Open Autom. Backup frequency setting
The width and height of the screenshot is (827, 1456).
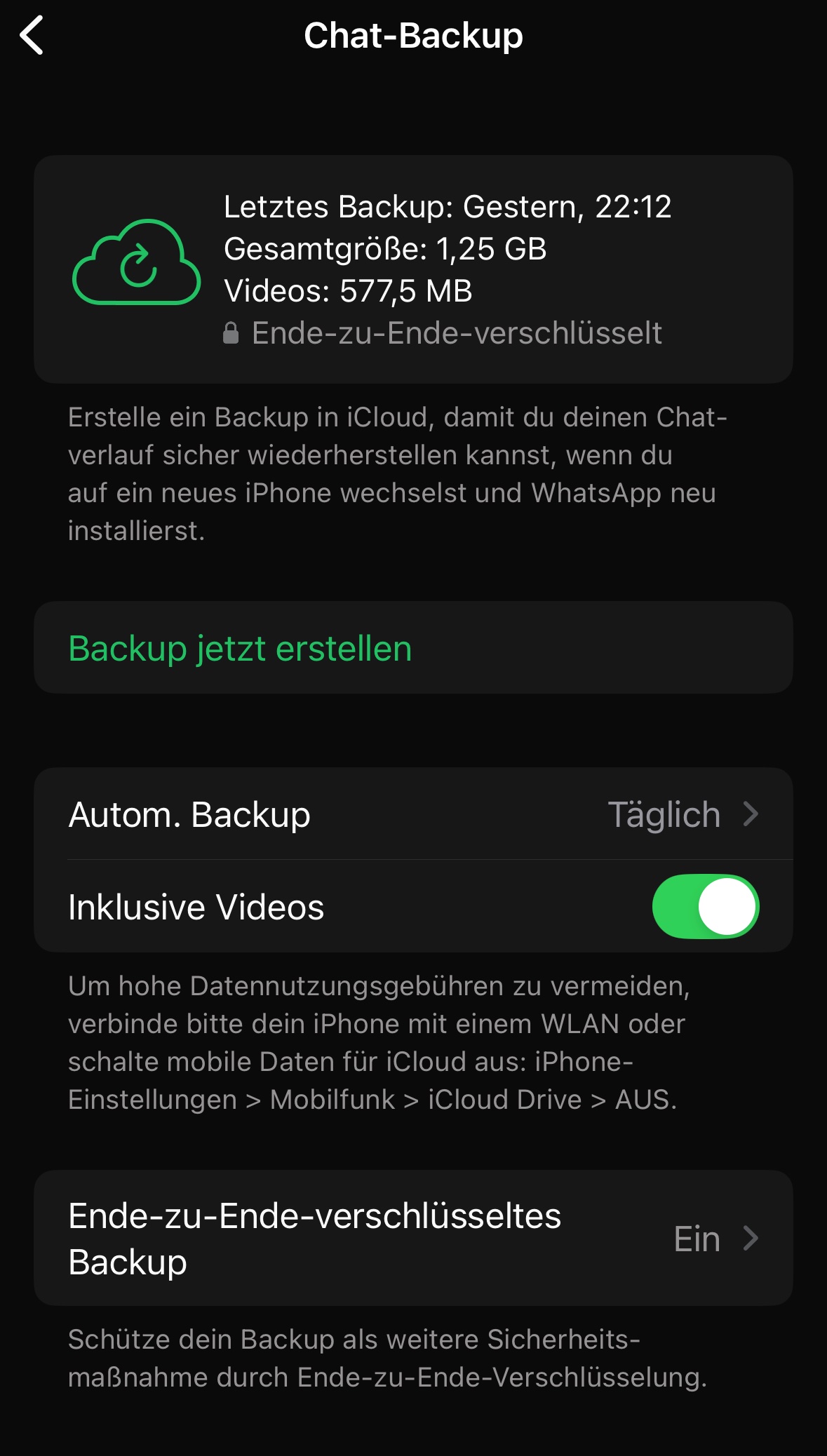click(413, 814)
